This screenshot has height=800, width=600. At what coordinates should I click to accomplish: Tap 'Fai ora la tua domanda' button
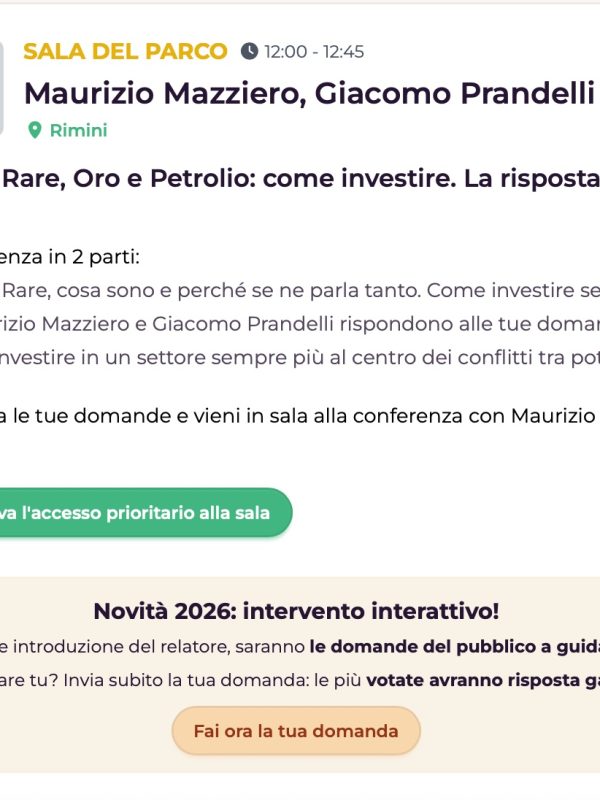pyautogui.click(x=296, y=731)
